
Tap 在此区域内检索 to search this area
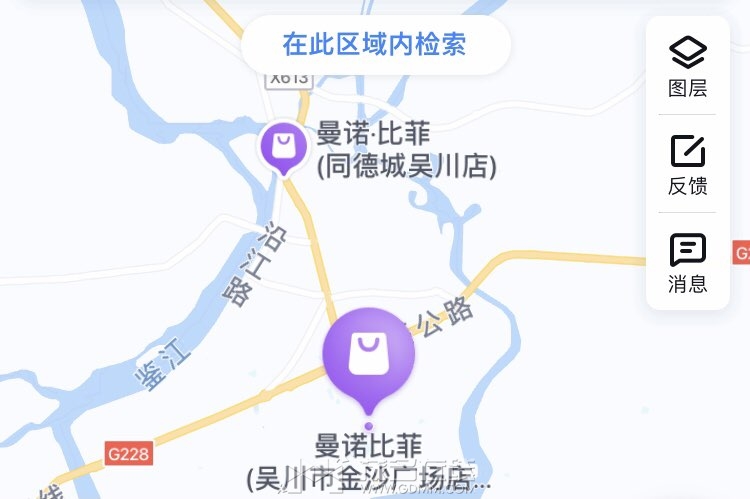coord(375,45)
